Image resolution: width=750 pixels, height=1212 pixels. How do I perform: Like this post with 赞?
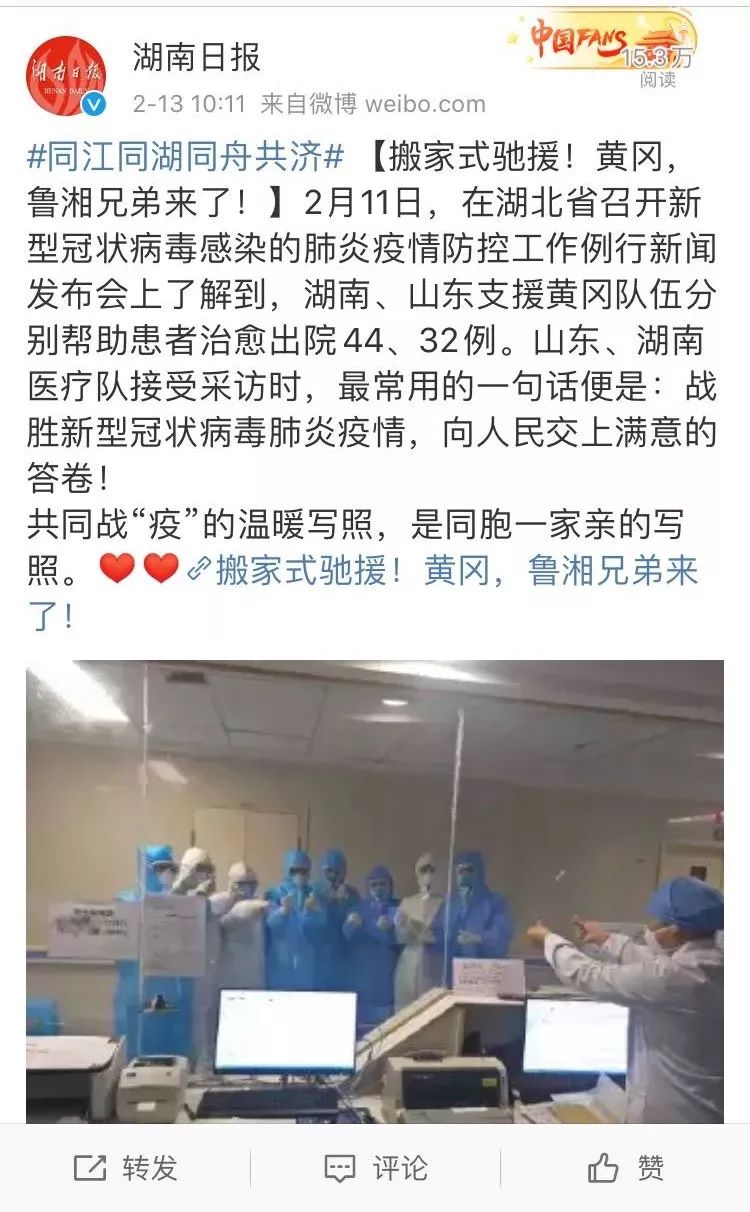pos(626,1168)
